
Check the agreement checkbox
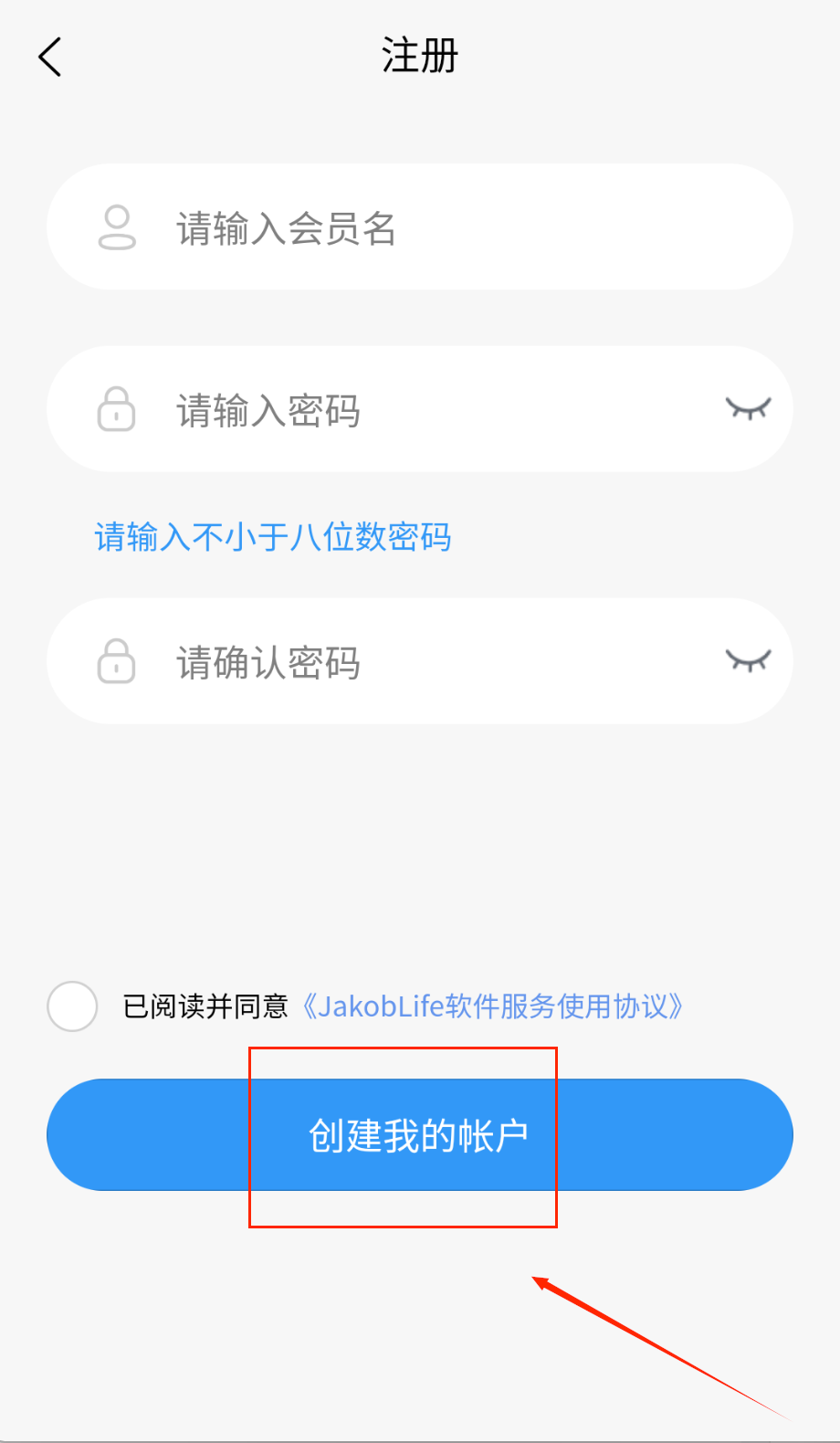[x=72, y=1006]
